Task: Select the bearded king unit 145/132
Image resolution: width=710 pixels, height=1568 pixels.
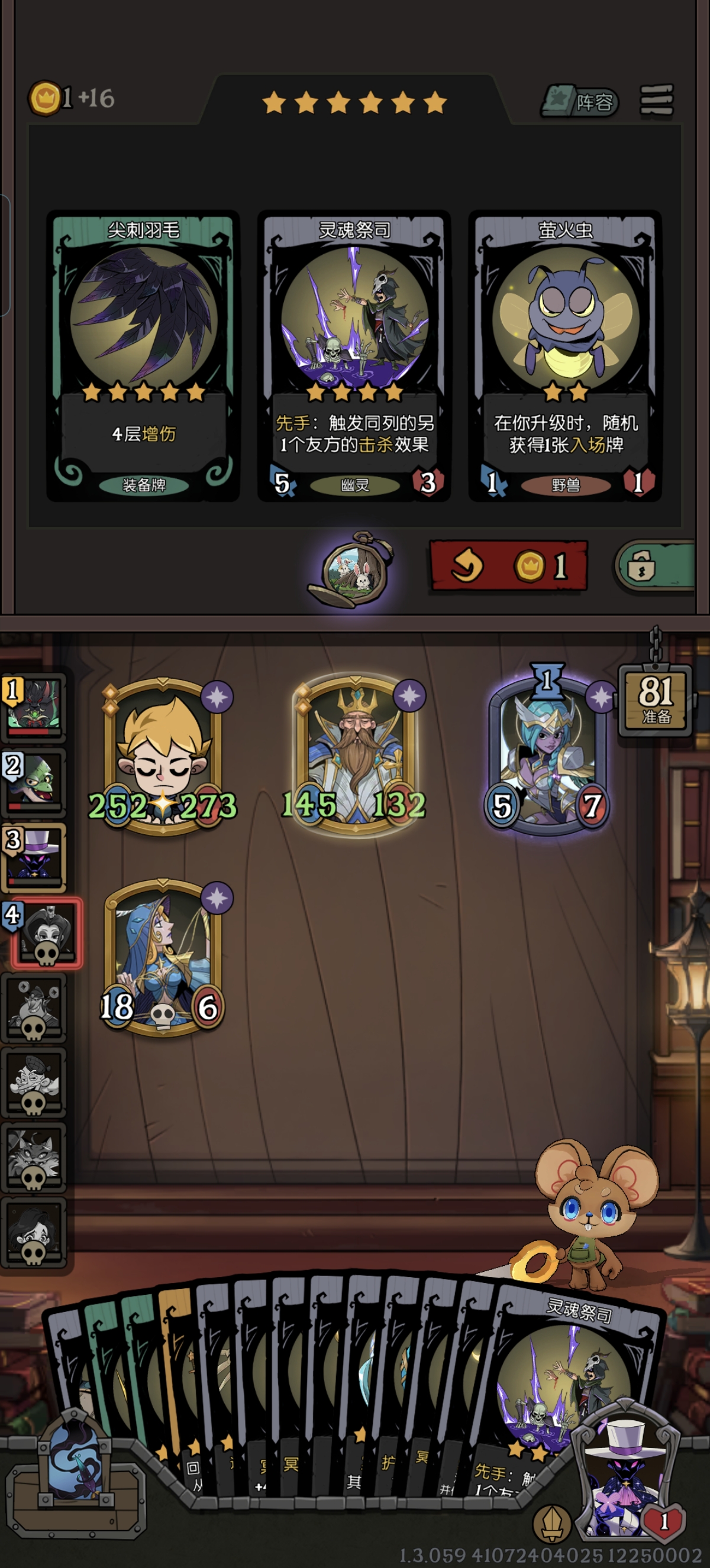Action: click(x=355, y=751)
